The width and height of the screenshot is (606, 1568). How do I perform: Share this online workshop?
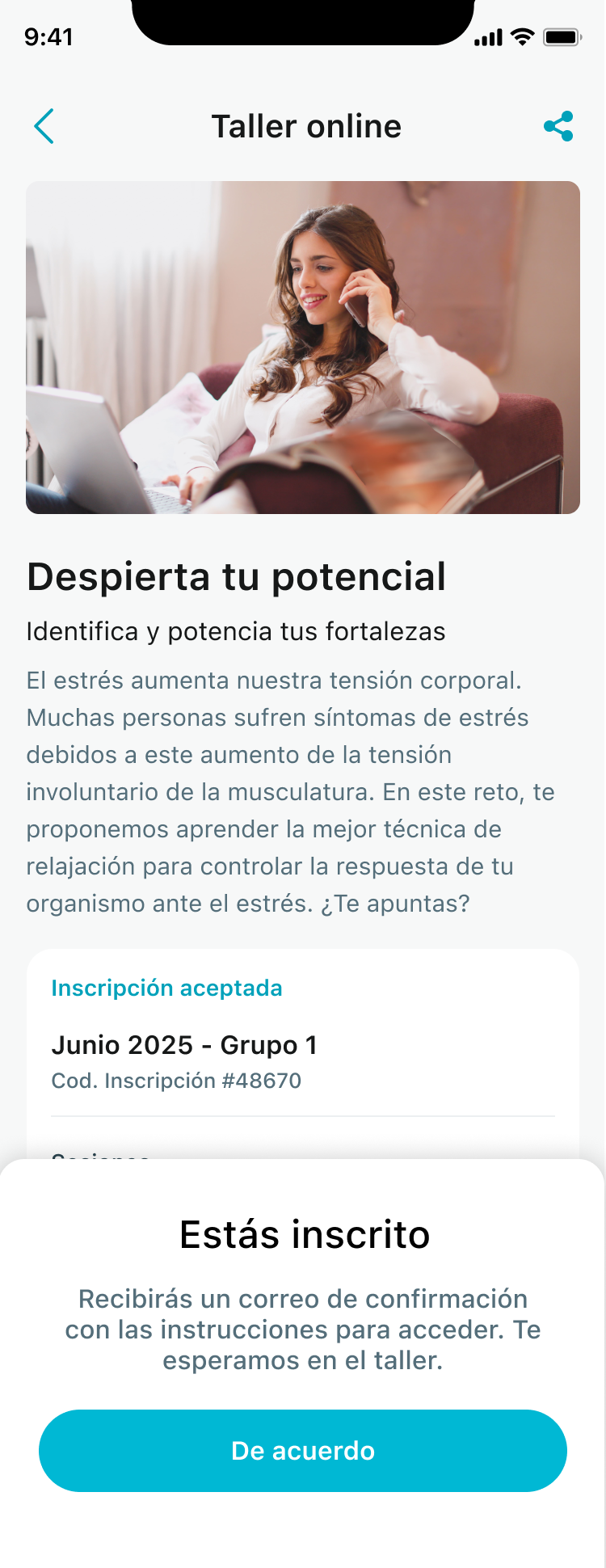point(558,127)
